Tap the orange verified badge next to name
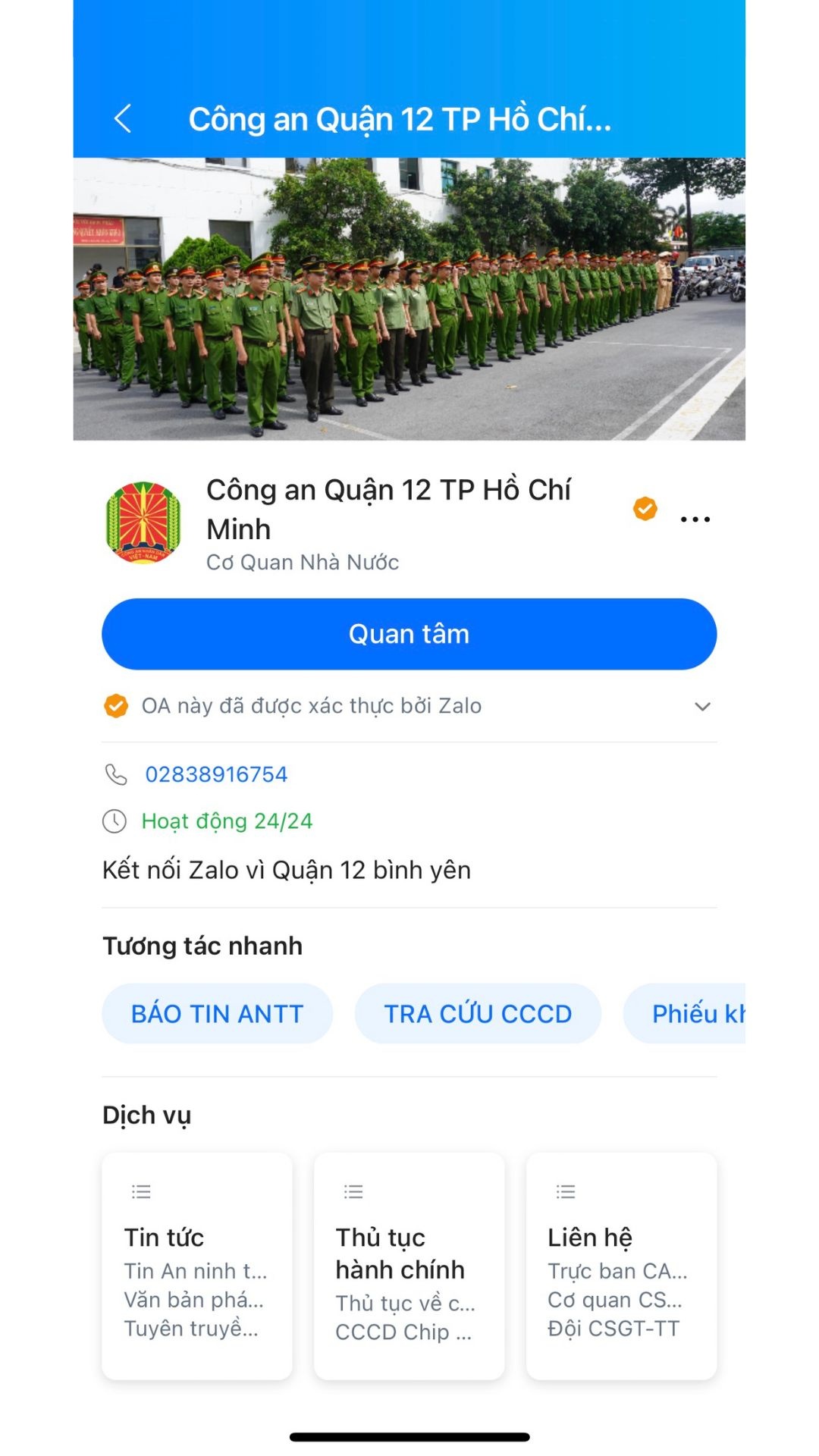This screenshot has width=819, height=1456. coord(645,510)
